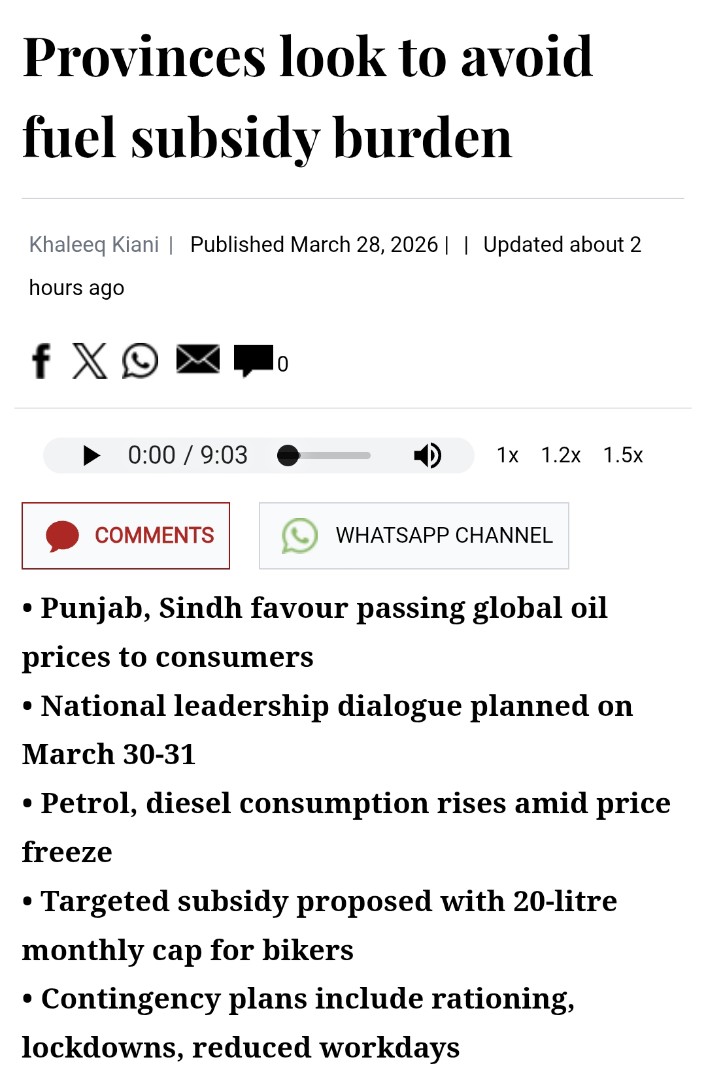Share this article via WhatsApp icon
The image size is (706, 1085).
click(x=140, y=361)
